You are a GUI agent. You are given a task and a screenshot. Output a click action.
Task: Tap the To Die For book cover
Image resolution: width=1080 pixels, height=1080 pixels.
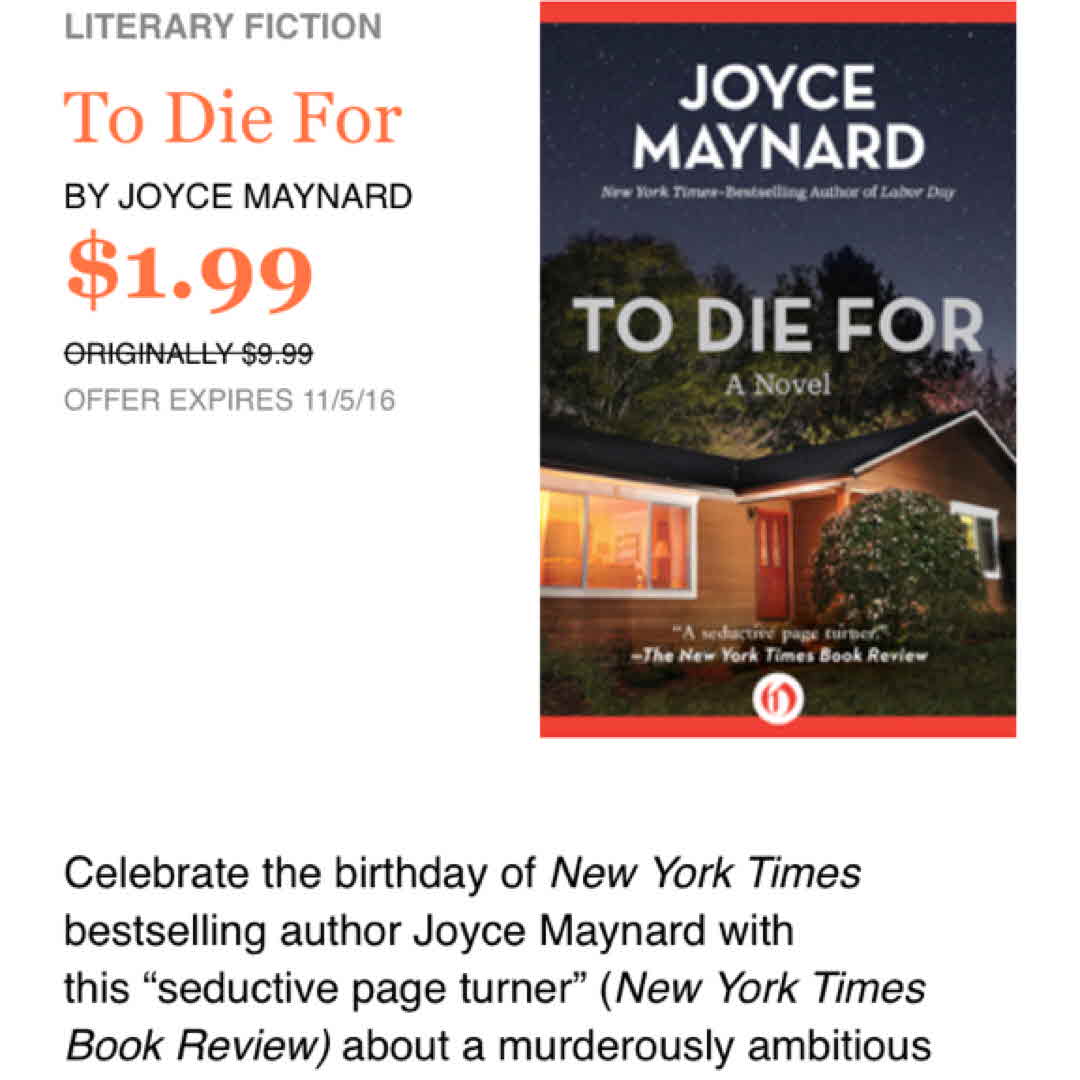(x=777, y=370)
